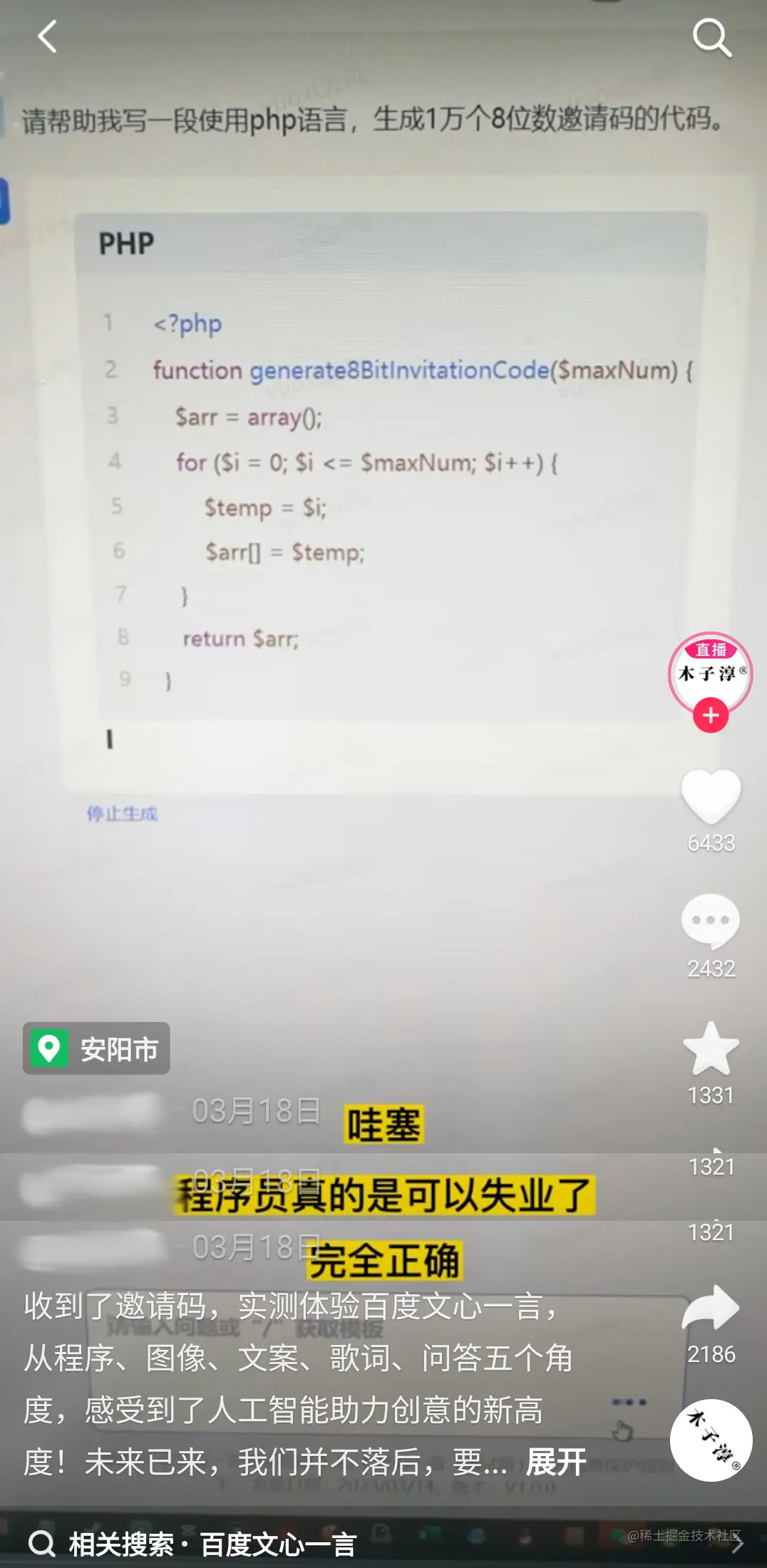The width and height of the screenshot is (767, 1568).
Task: Favorite this video with the star icon
Action: pyautogui.click(x=711, y=1048)
